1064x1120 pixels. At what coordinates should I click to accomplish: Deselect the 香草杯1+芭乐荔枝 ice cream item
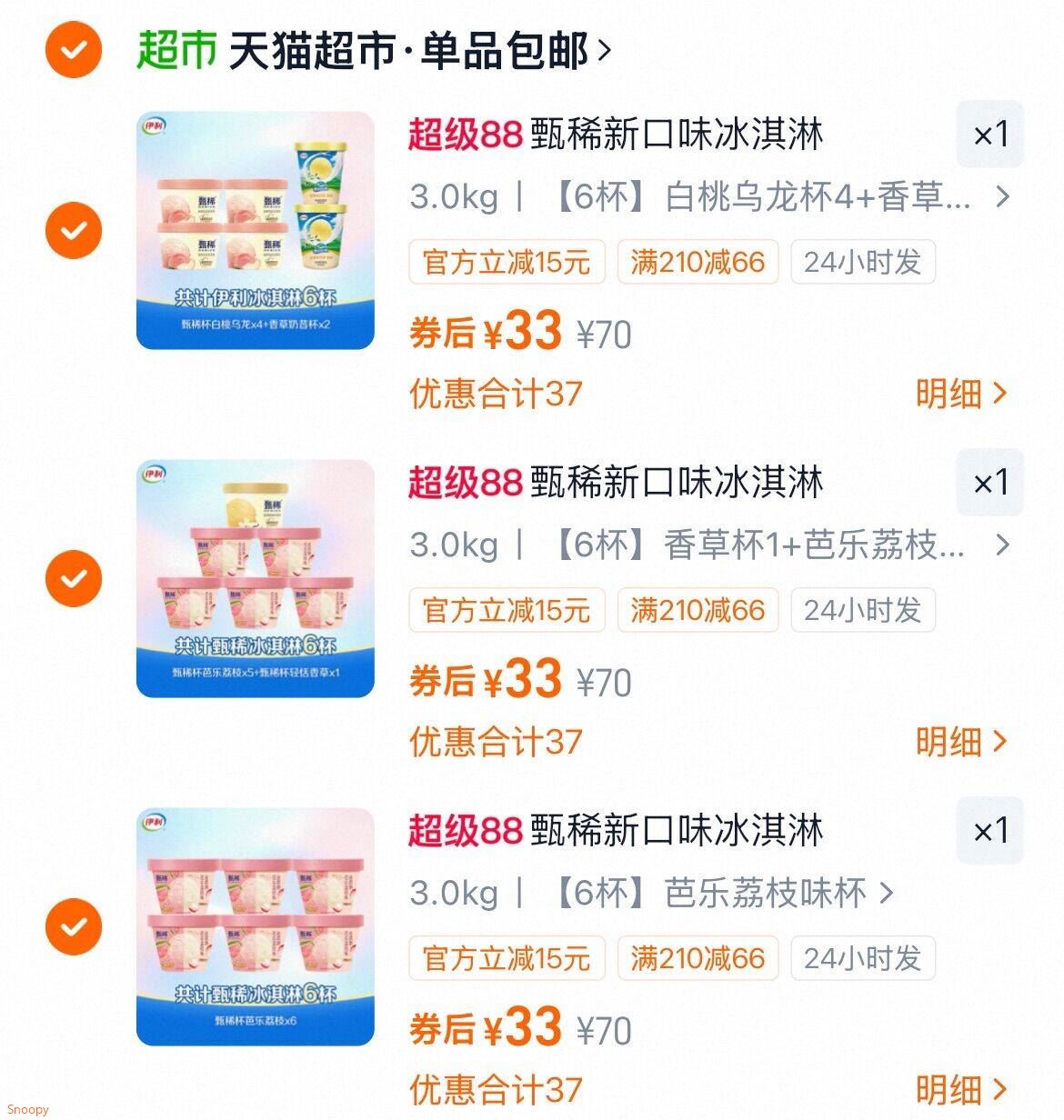pyautogui.click(x=74, y=578)
